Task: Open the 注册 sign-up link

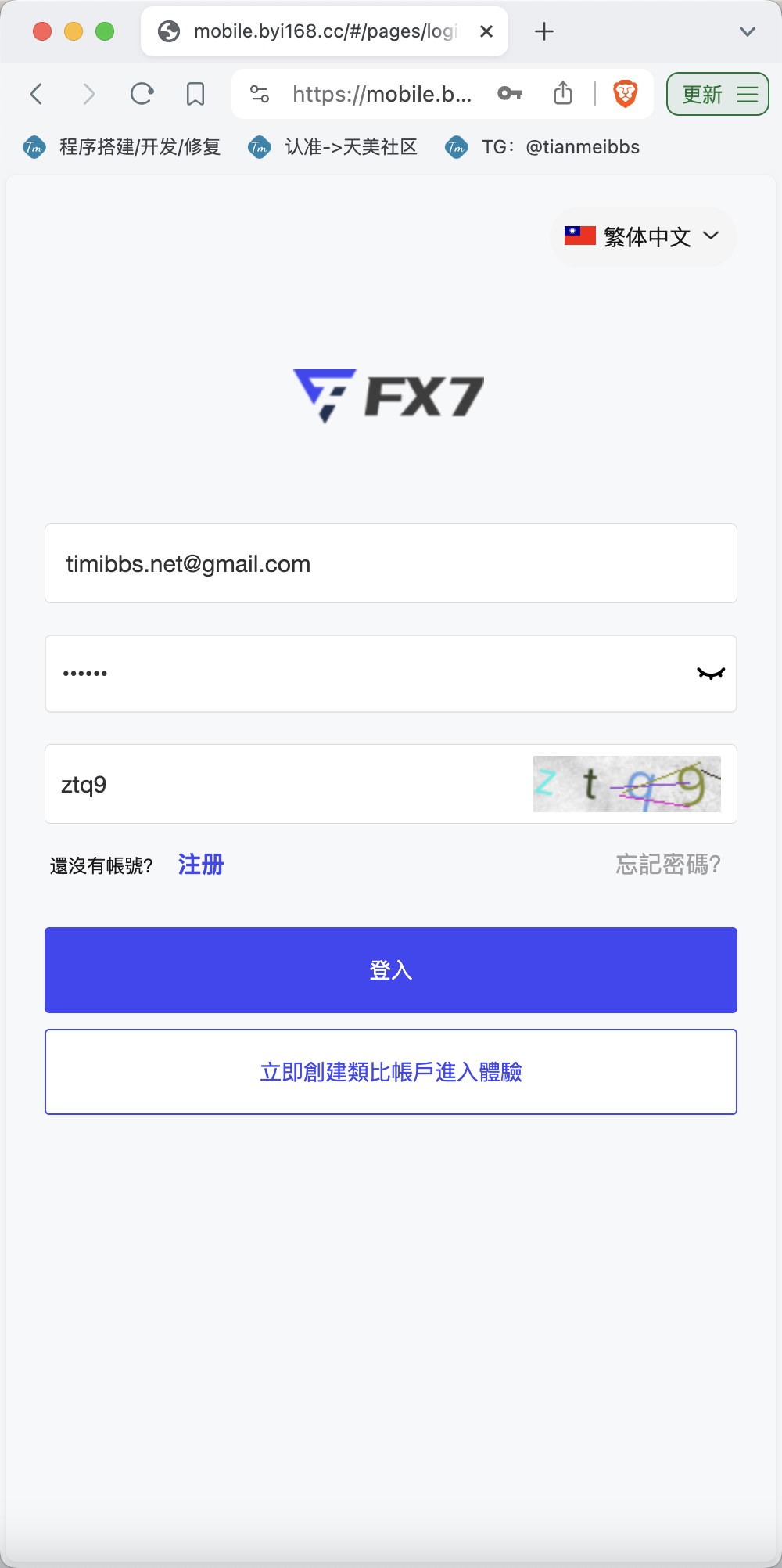Action: coord(201,865)
